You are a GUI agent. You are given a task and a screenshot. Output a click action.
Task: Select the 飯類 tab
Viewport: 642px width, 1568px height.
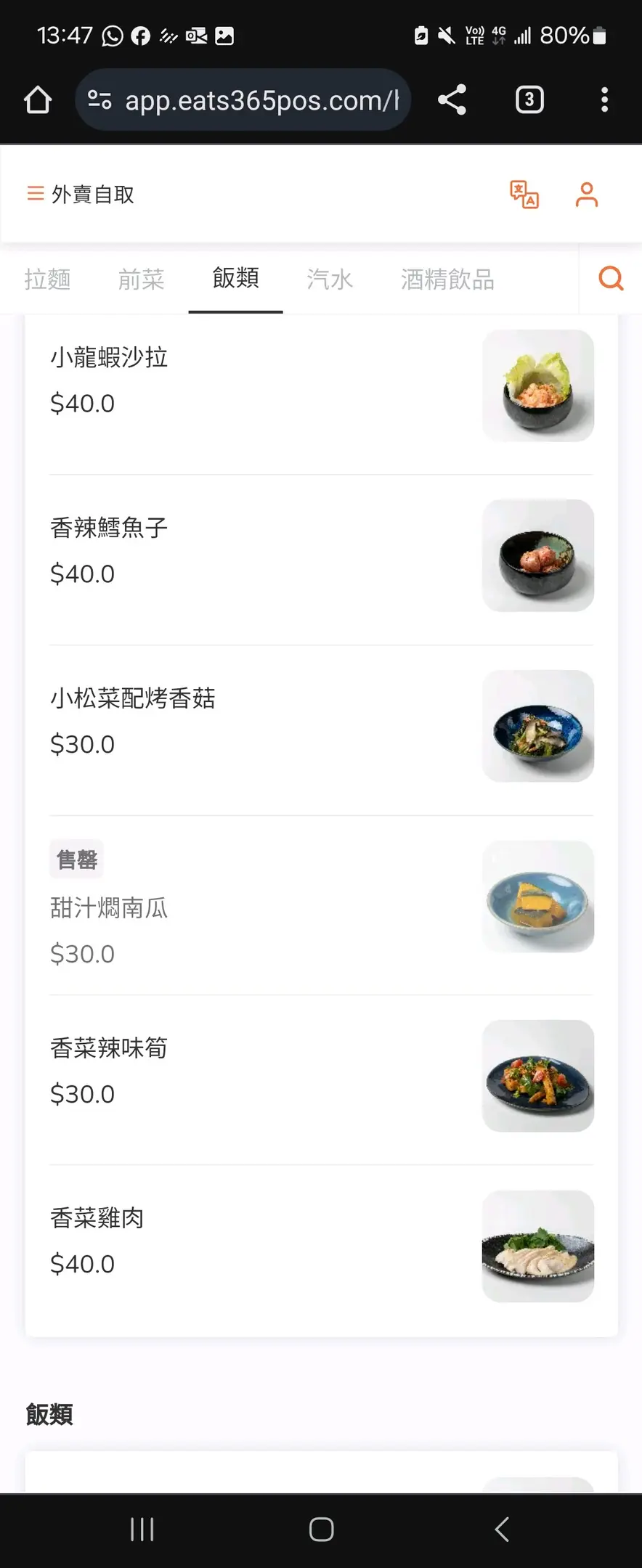pos(235,278)
